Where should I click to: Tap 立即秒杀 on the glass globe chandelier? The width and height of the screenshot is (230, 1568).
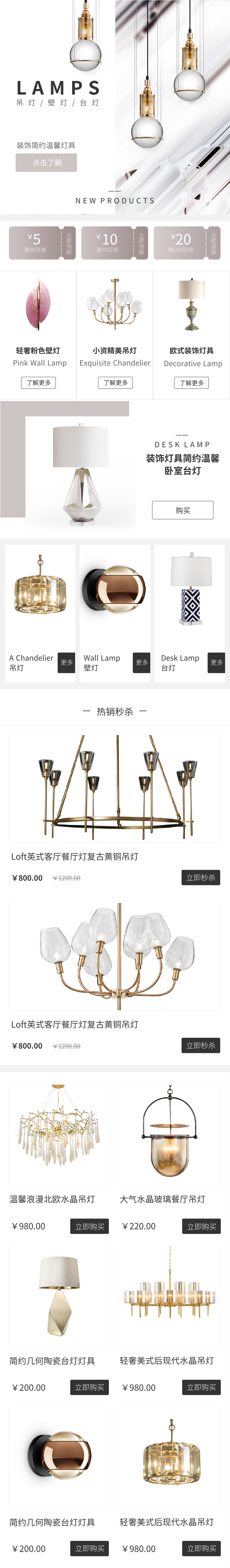click(x=201, y=1045)
